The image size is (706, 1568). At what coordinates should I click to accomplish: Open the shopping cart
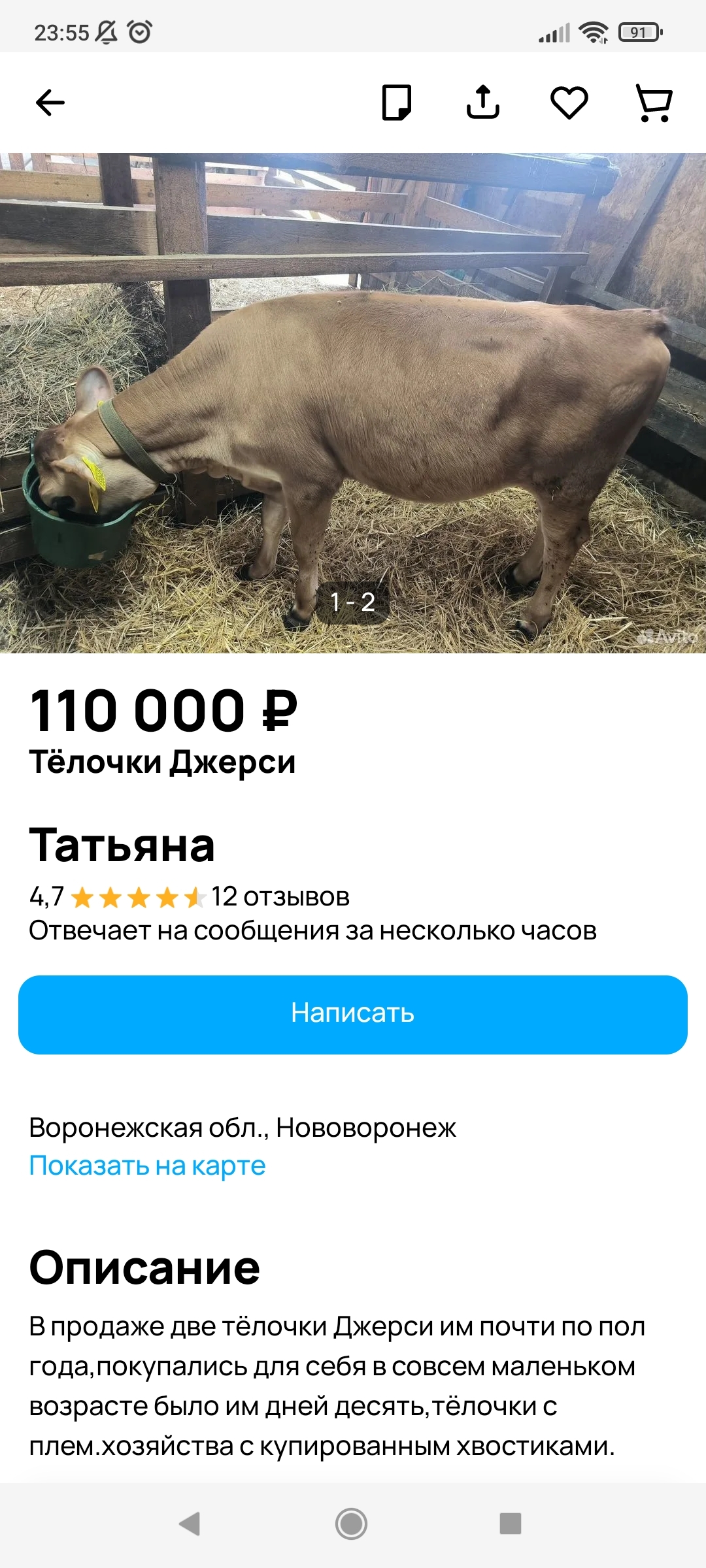[x=654, y=103]
